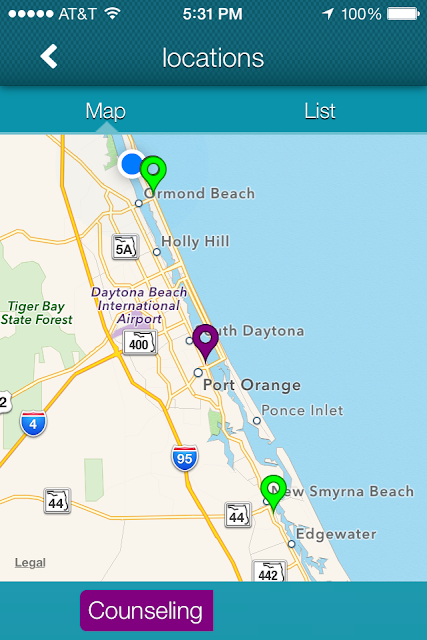Open the Legal link on the map

(30, 562)
